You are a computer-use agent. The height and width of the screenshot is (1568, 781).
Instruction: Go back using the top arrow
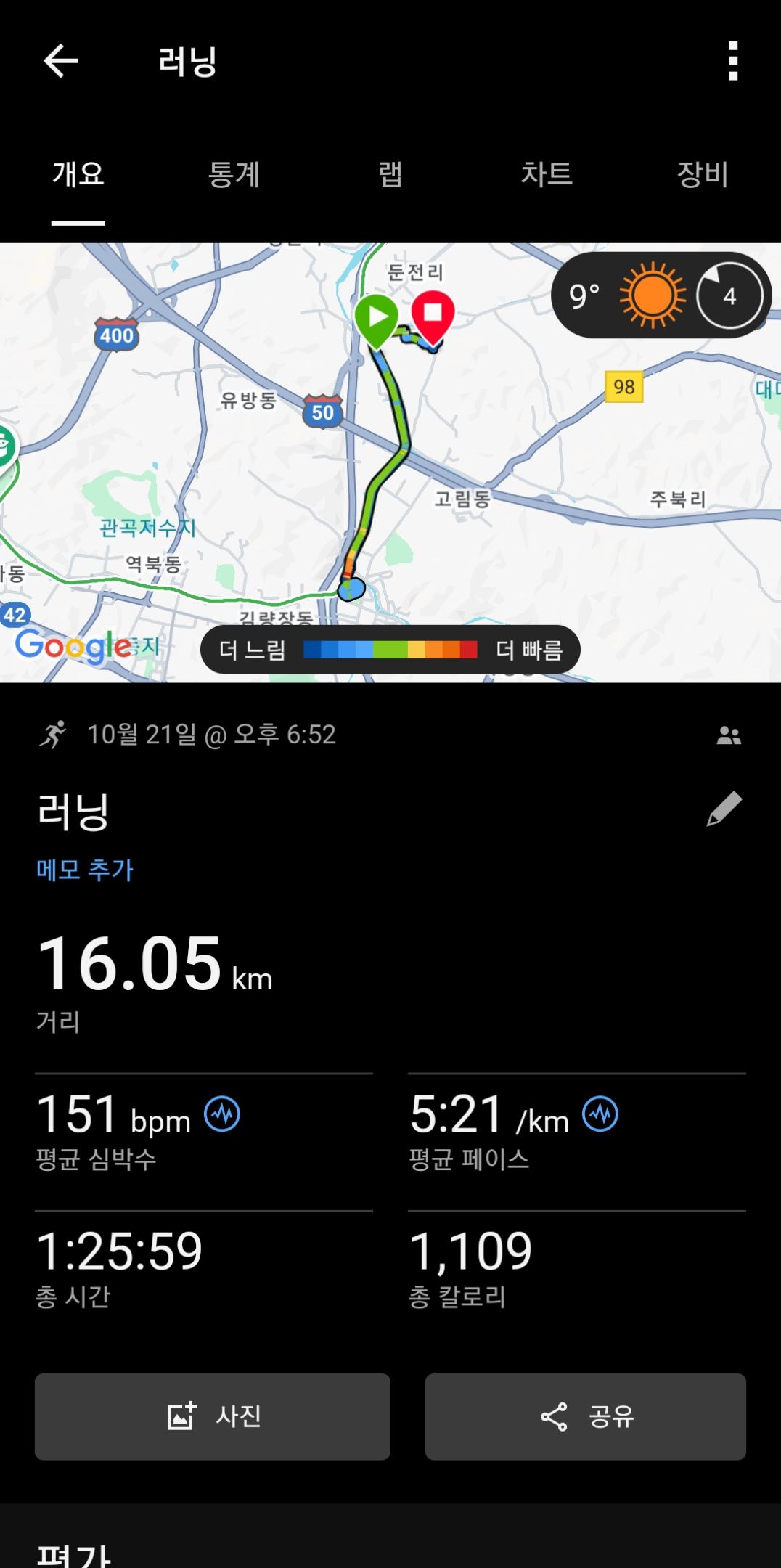[61, 61]
